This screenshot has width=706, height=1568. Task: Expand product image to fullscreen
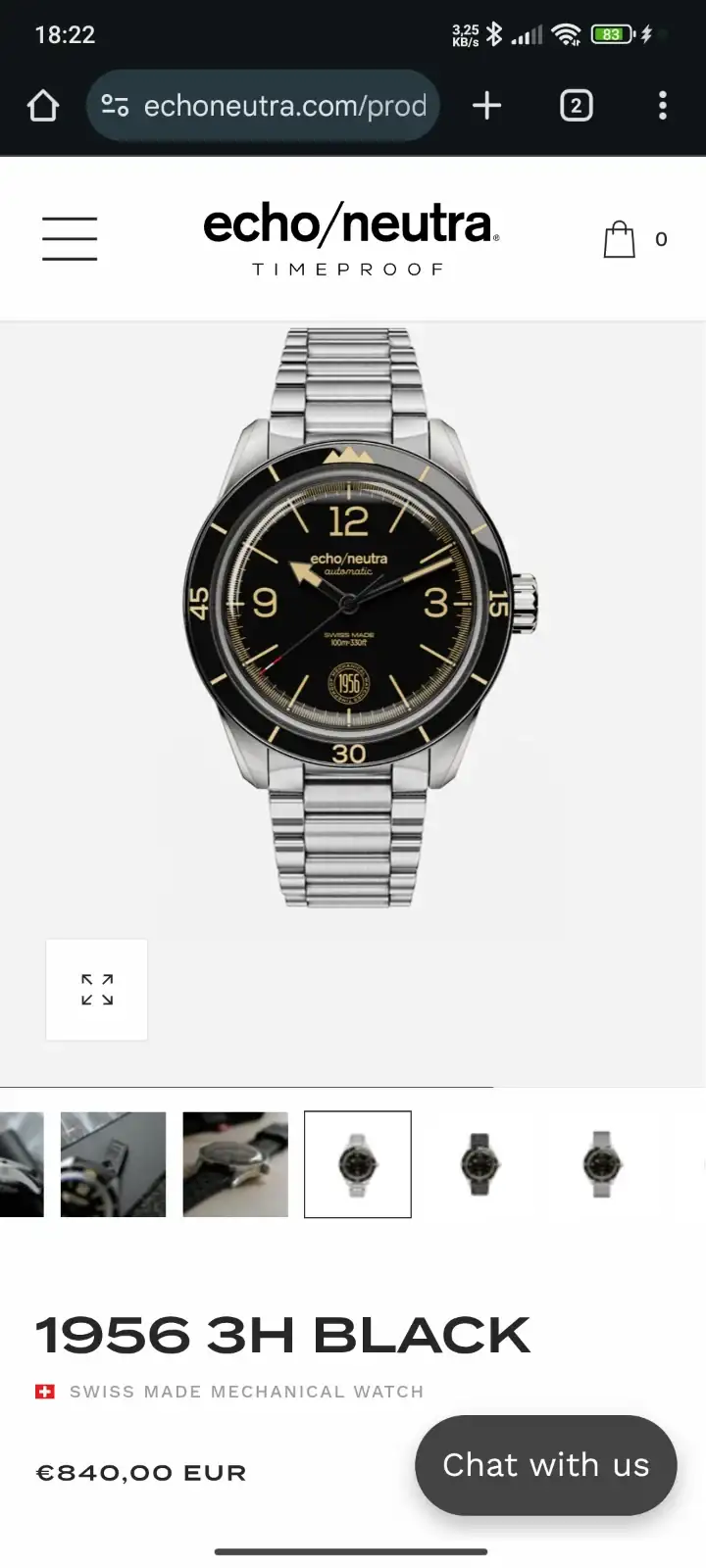tap(96, 989)
